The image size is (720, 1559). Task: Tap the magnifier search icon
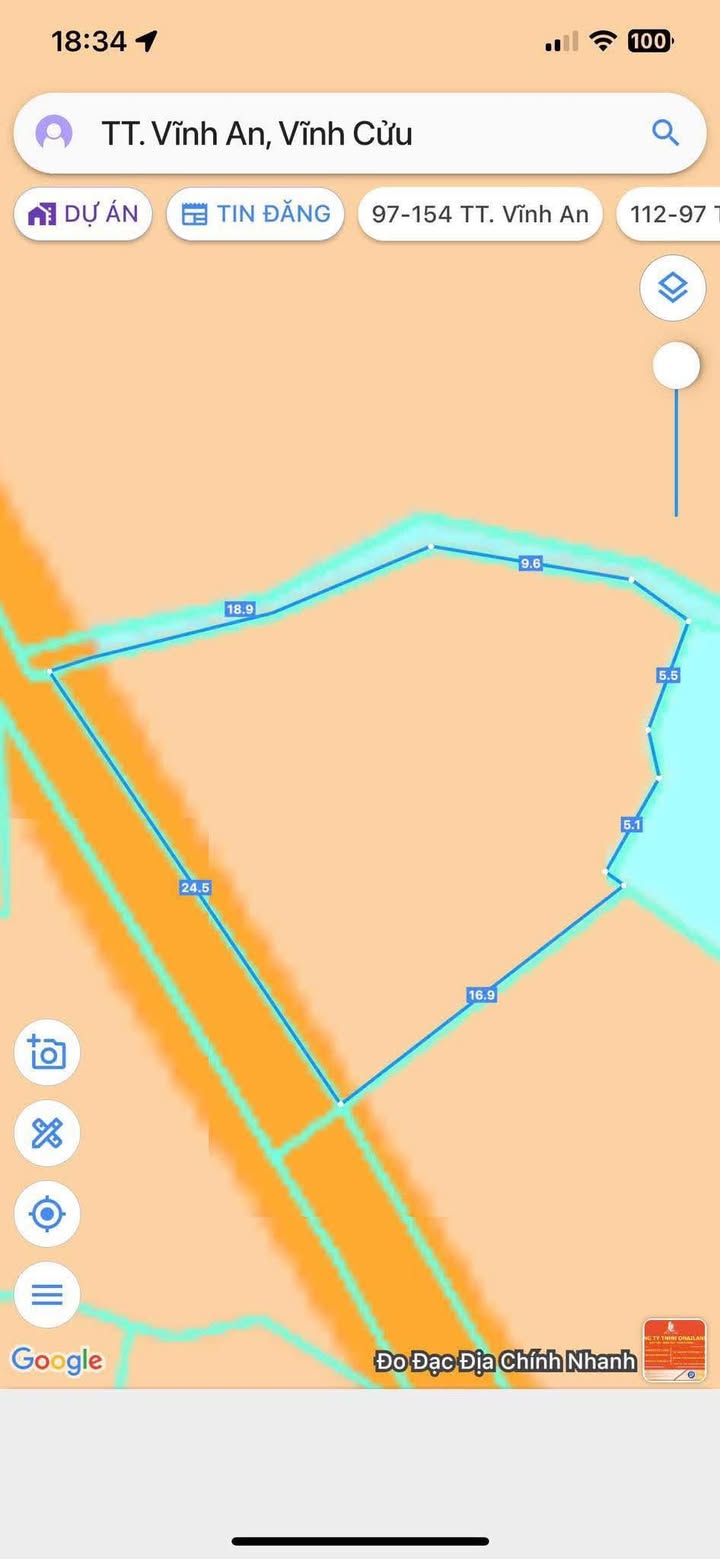[665, 132]
